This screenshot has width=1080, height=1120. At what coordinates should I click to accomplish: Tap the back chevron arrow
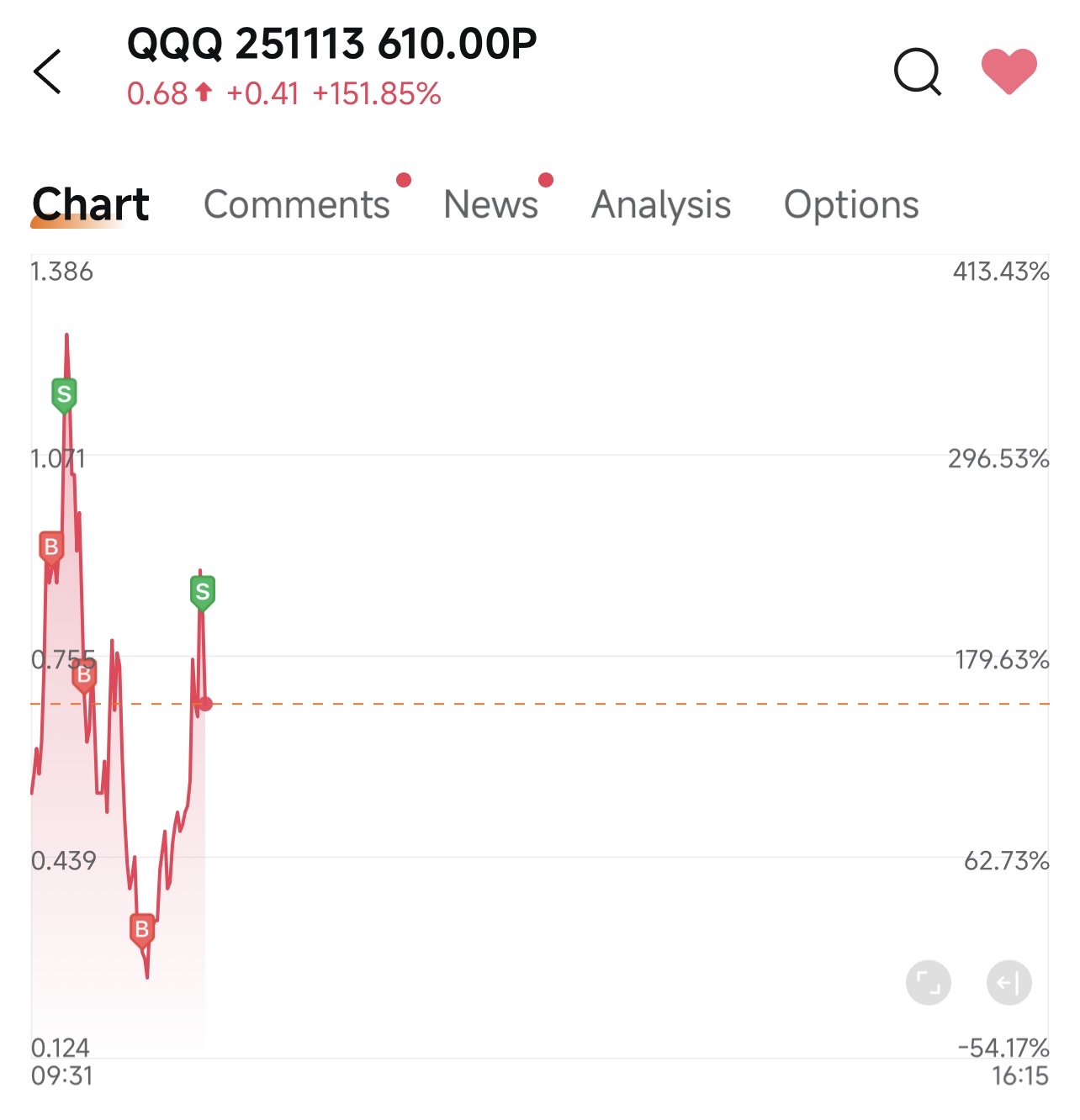point(48,71)
